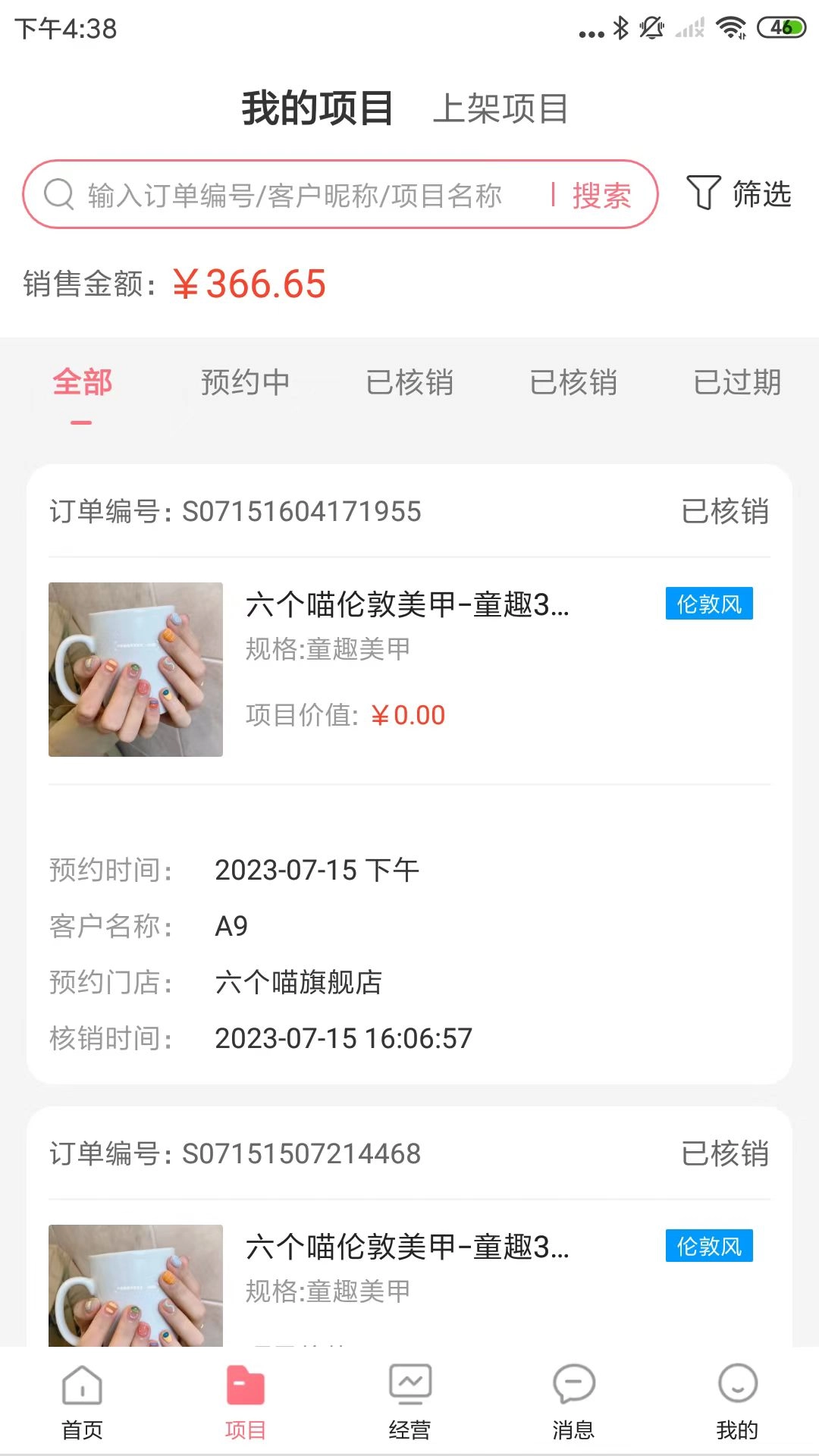
Task: Select the 全部 tab
Action: (82, 383)
